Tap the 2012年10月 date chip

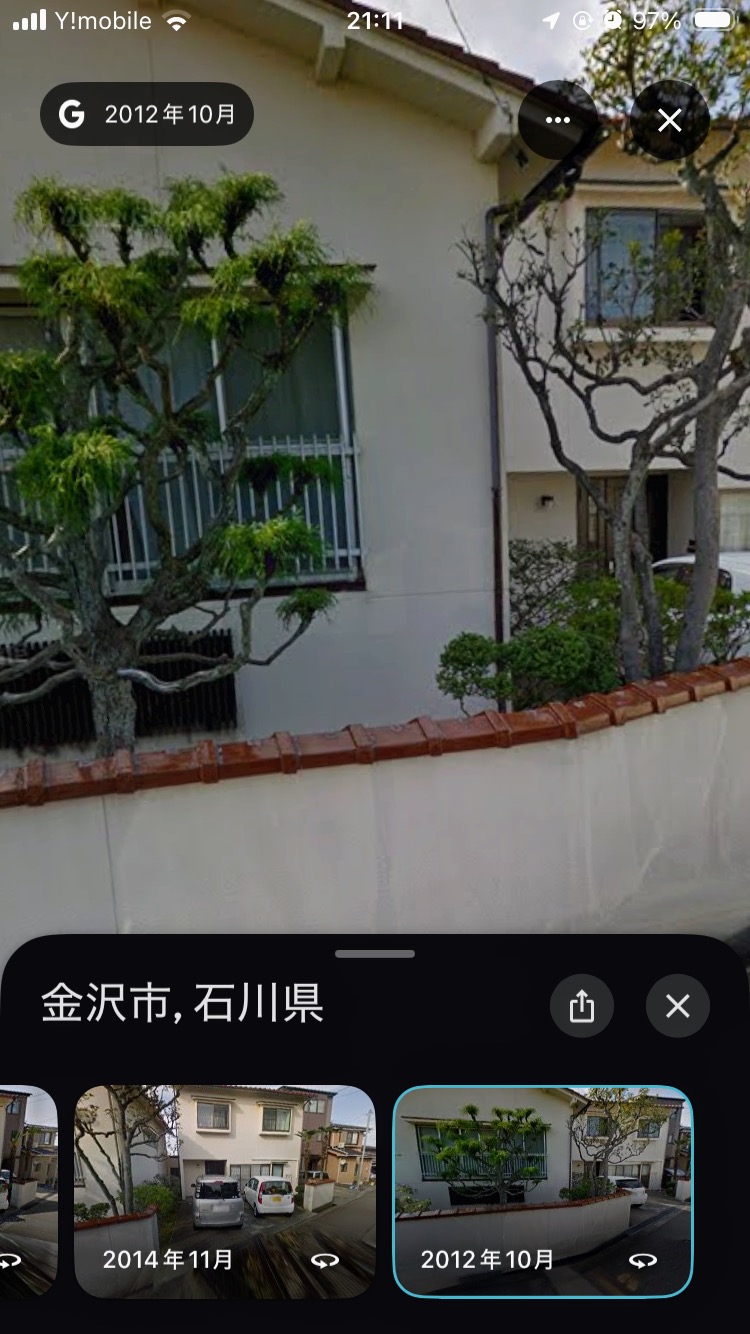pos(147,114)
